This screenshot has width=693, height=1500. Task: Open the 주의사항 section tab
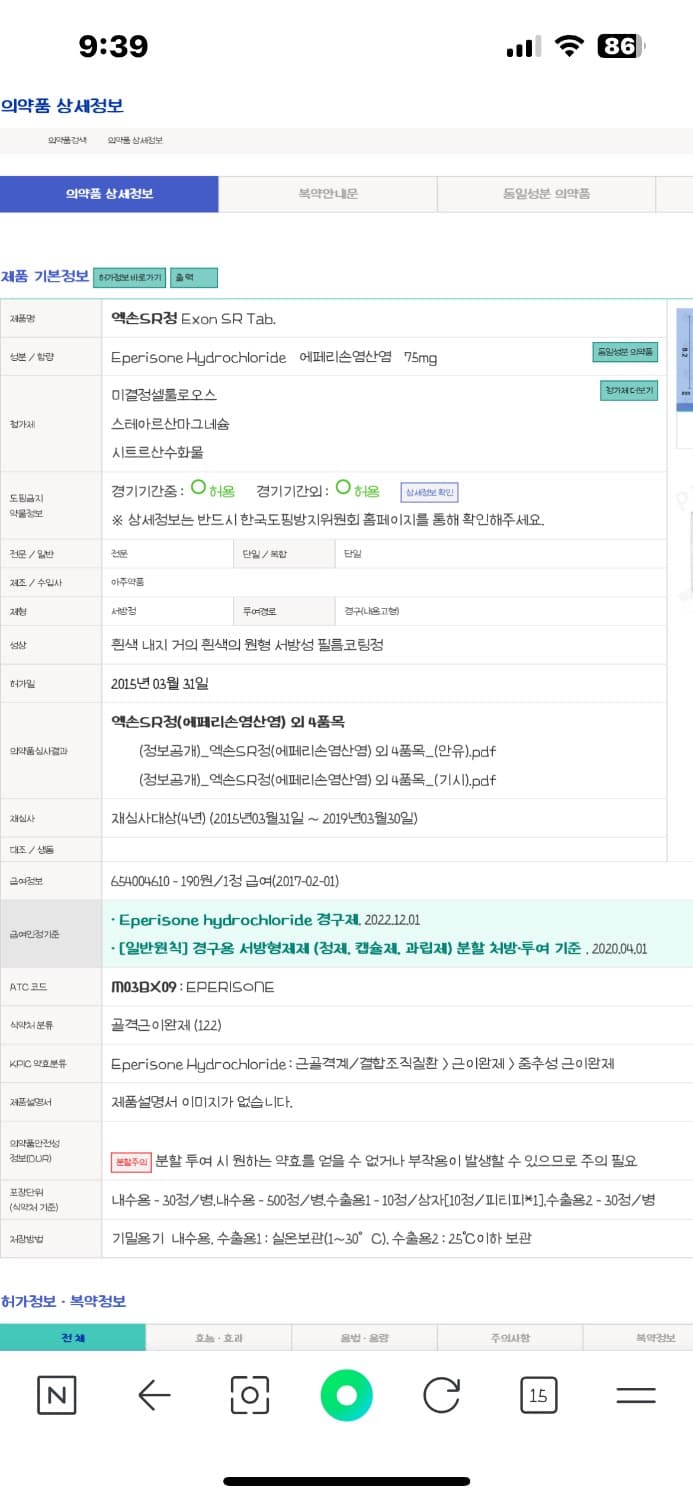[x=510, y=1337]
